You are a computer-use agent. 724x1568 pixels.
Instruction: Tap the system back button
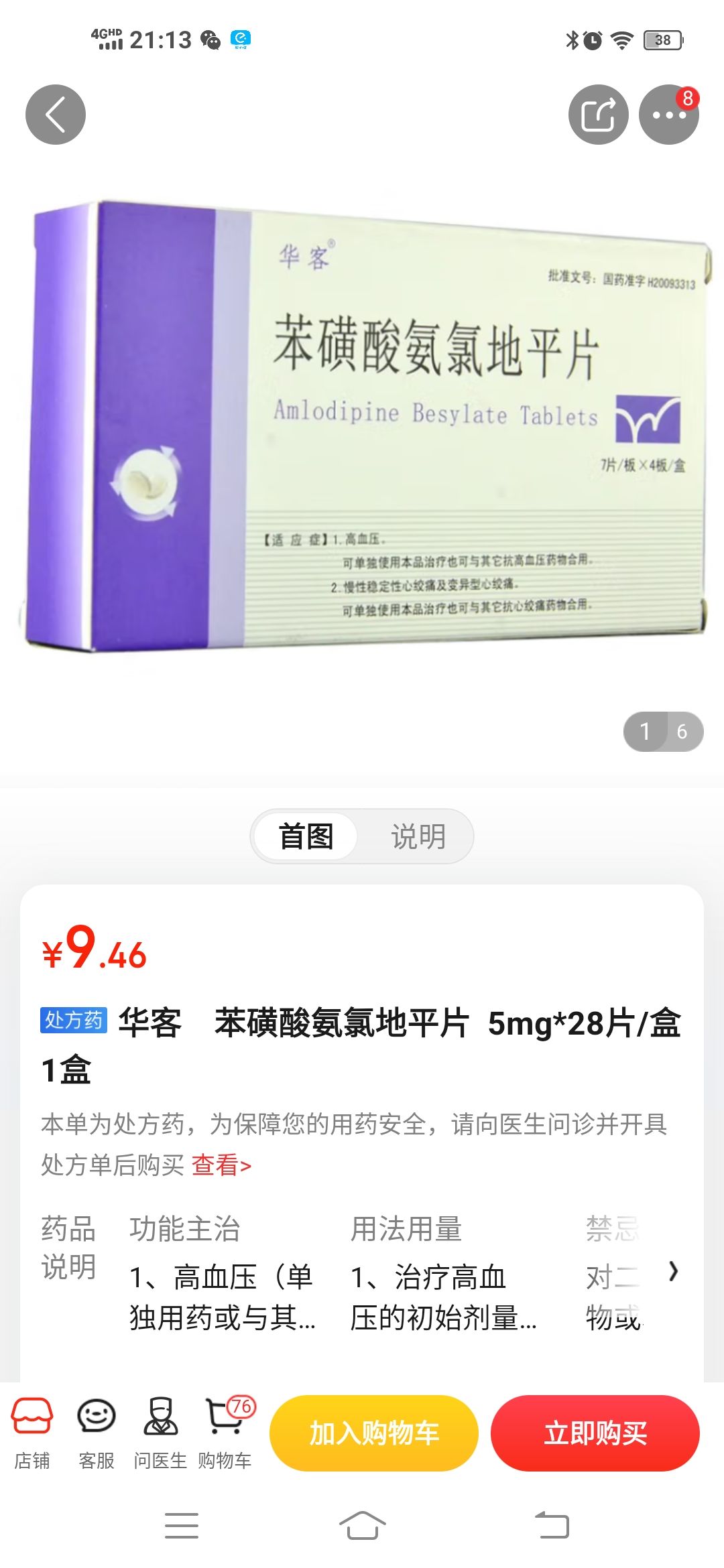(552, 1526)
